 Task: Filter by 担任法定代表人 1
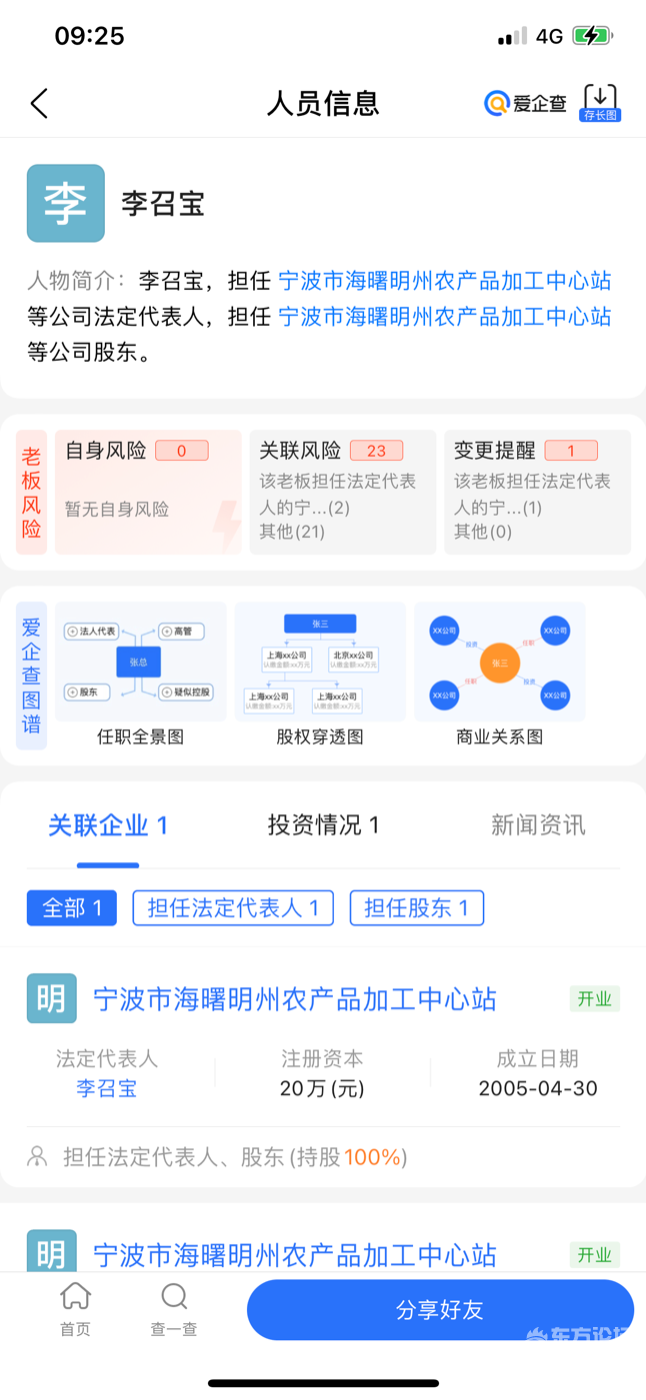pyautogui.click(x=233, y=908)
